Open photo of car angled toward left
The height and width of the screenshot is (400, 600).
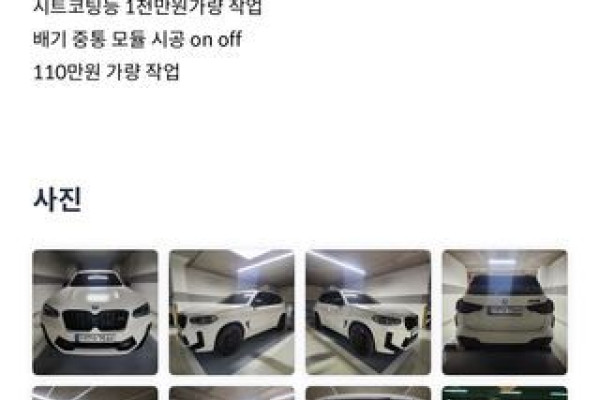pyautogui.click(x=231, y=312)
